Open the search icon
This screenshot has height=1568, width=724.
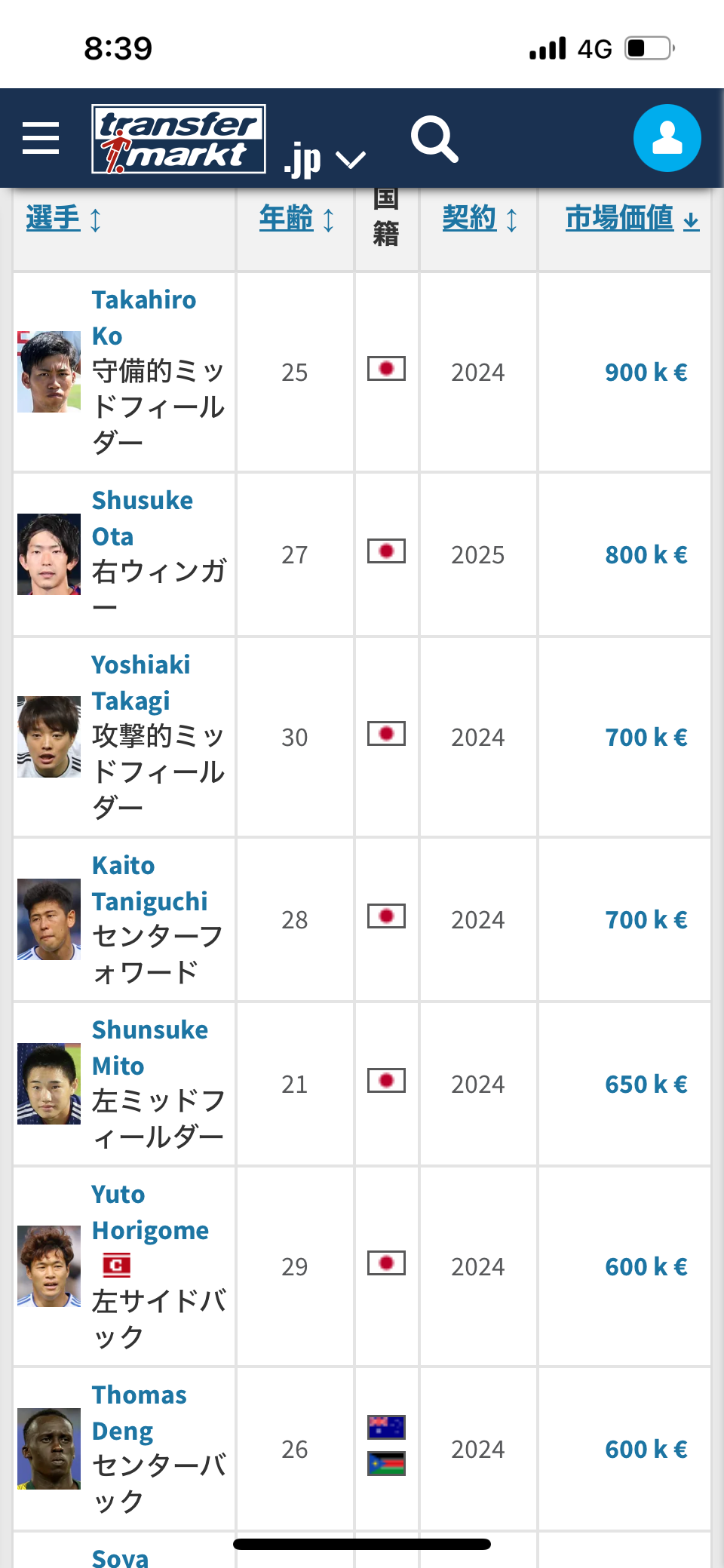(434, 139)
